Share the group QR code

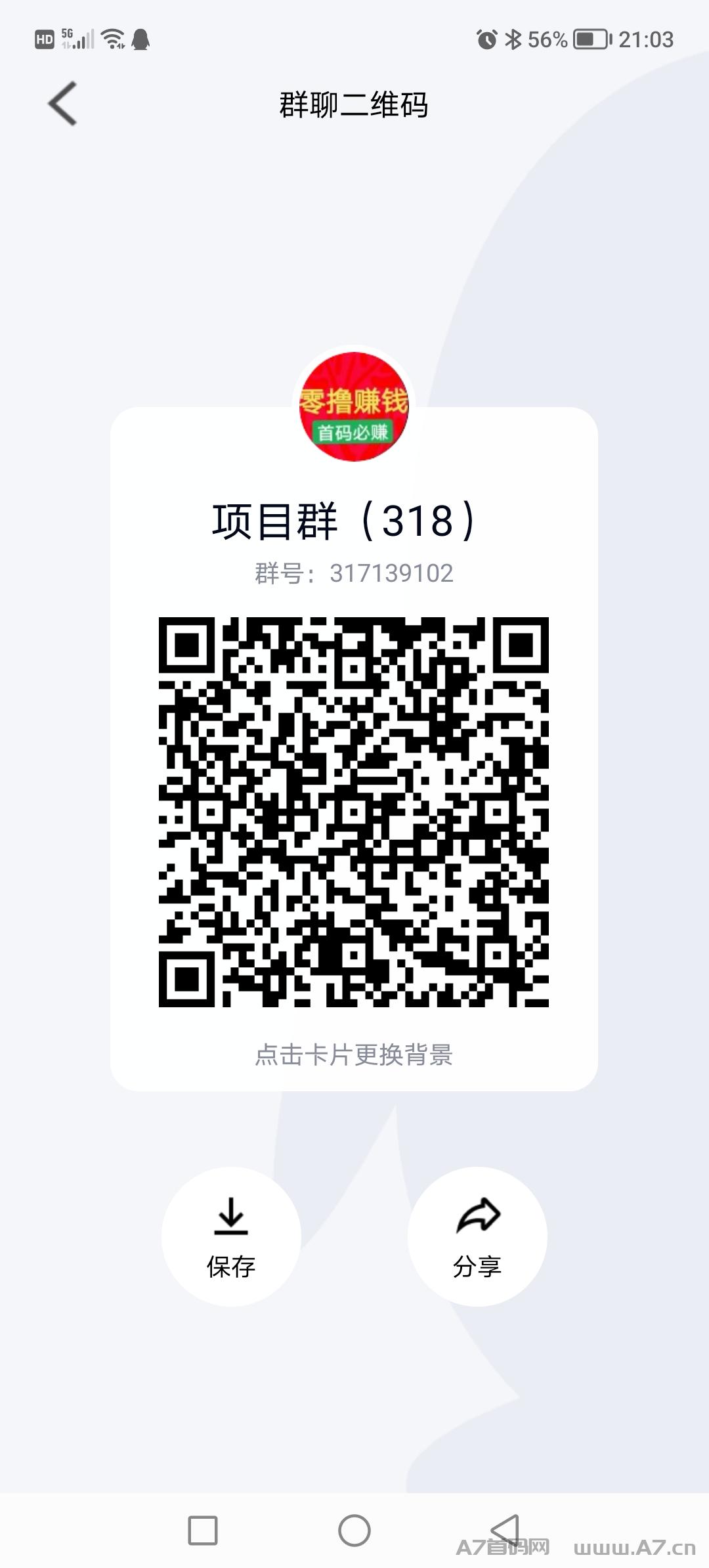point(477,1236)
